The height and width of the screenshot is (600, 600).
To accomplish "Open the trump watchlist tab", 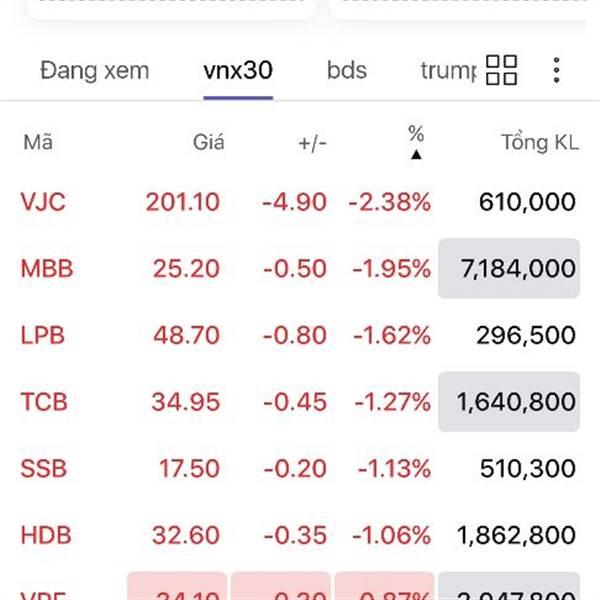I will [x=447, y=71].
